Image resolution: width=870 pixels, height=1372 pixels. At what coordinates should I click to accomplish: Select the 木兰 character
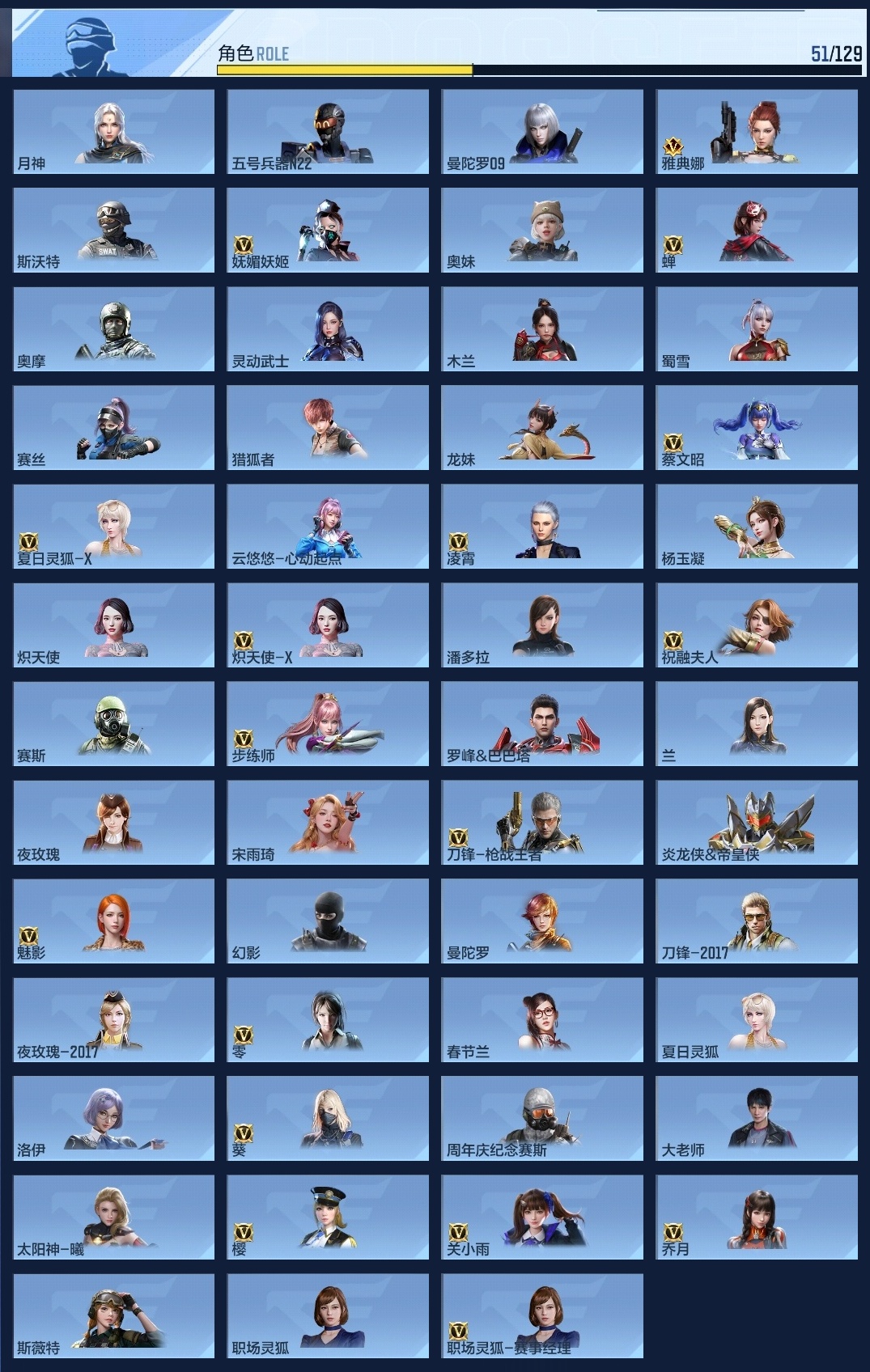(542, 328)
